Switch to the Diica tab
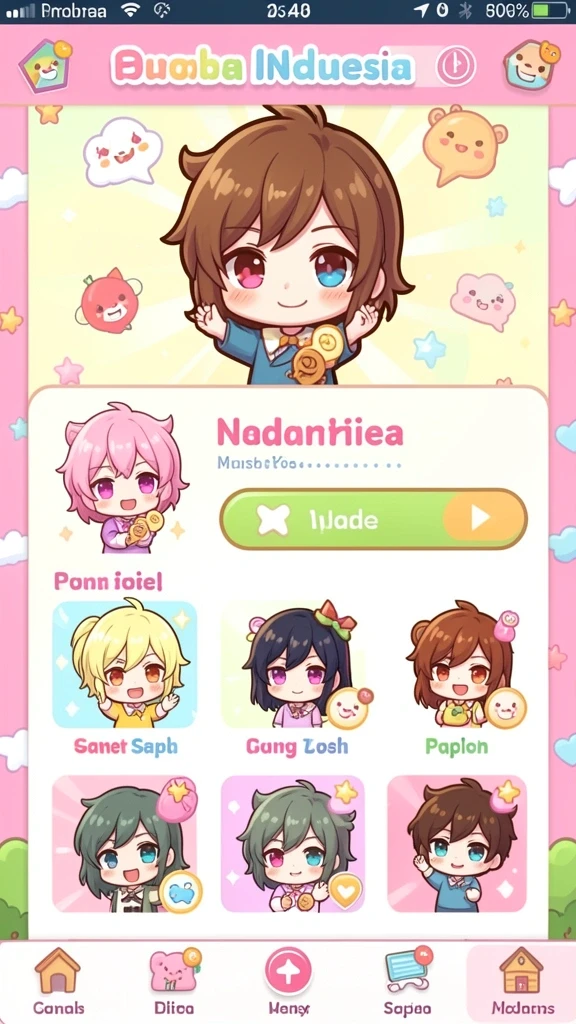Viewport: 576px width, 1024px height. [x=174, y=982]
